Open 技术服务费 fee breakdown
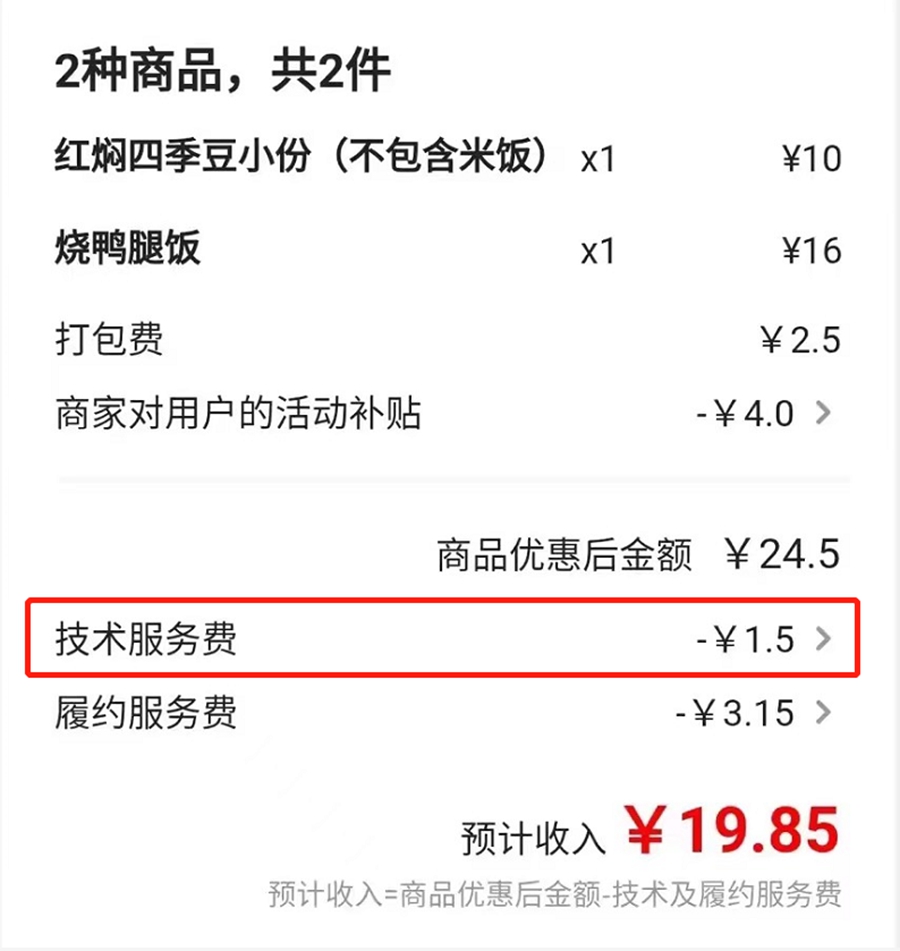The image size is (900, 951). coord(822,639)
